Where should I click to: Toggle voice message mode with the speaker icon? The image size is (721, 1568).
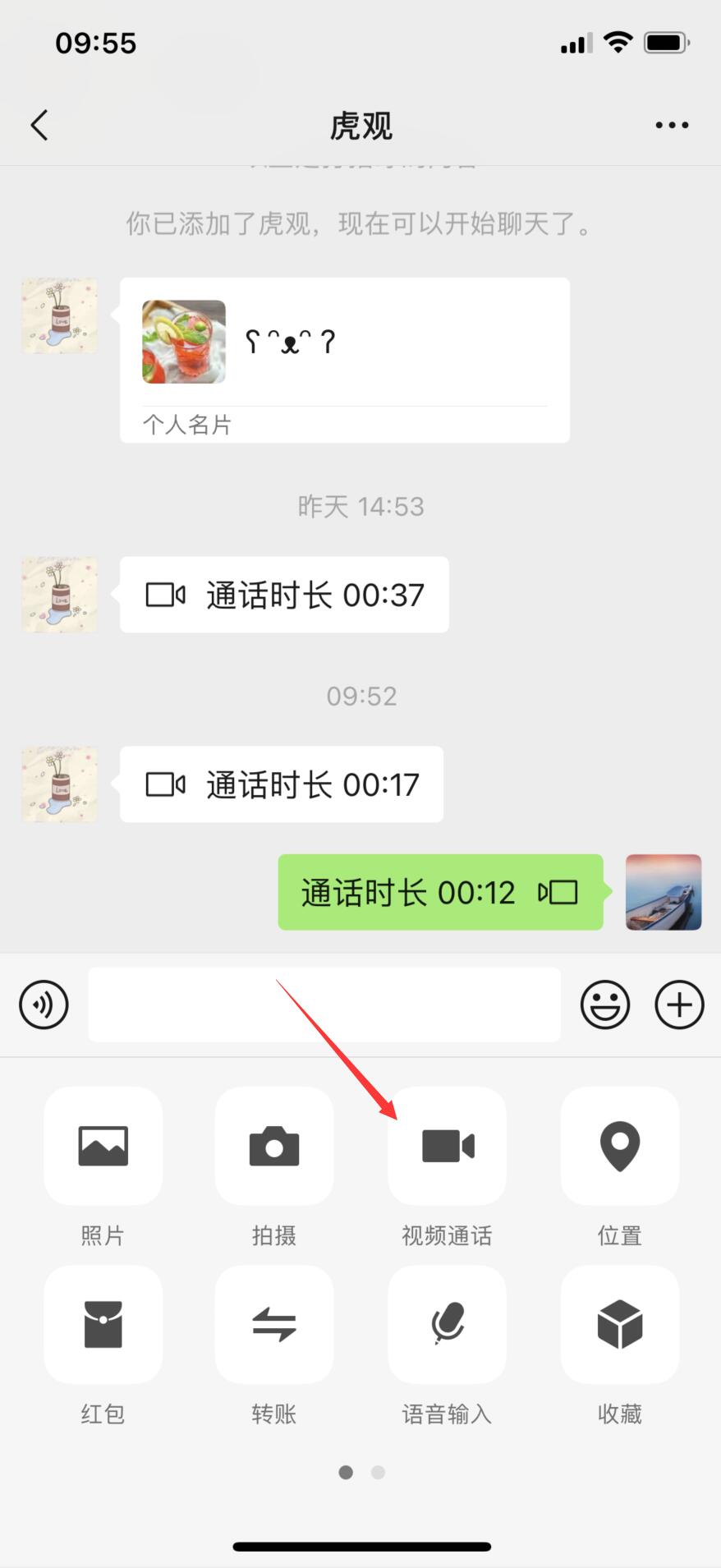(44, 1004)
